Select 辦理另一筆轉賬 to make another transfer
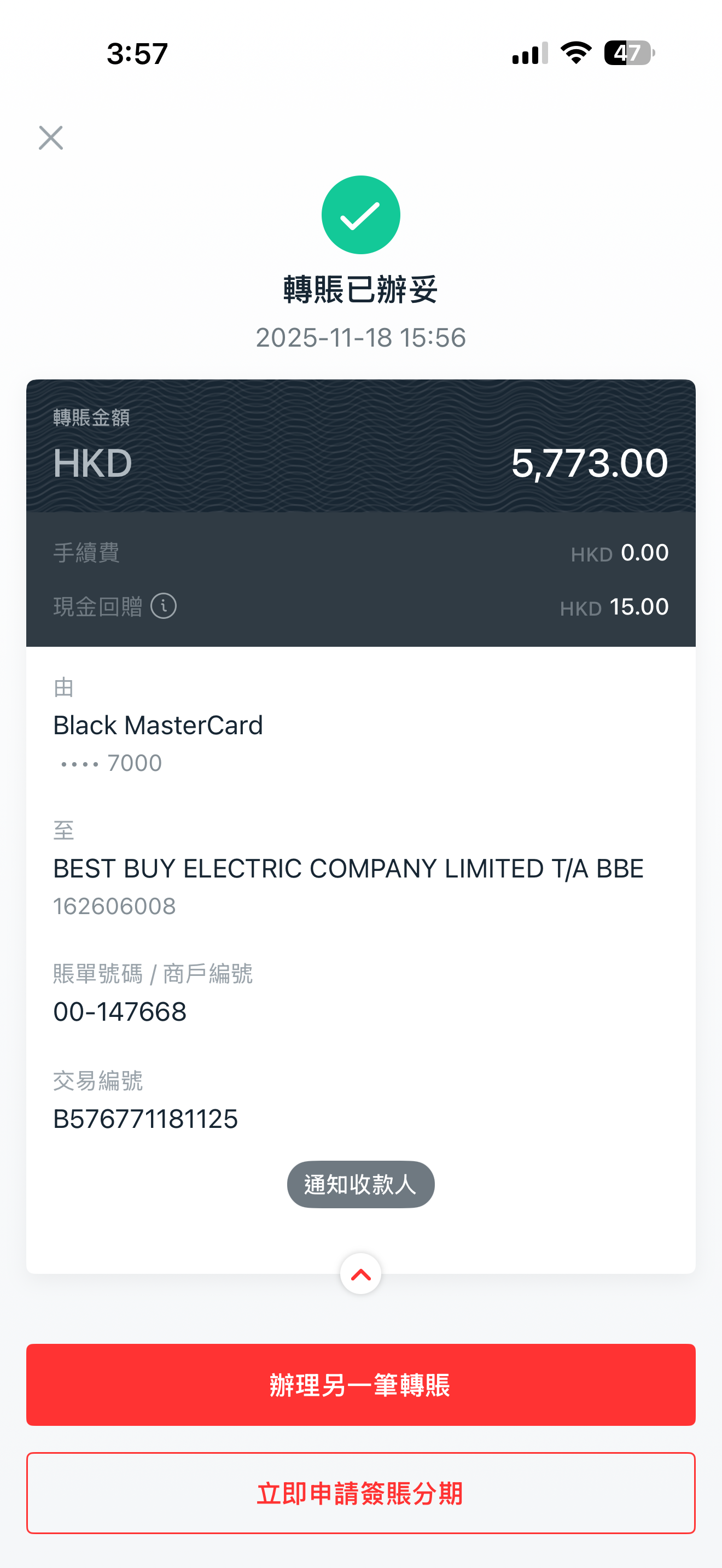 click(360, 1385)
